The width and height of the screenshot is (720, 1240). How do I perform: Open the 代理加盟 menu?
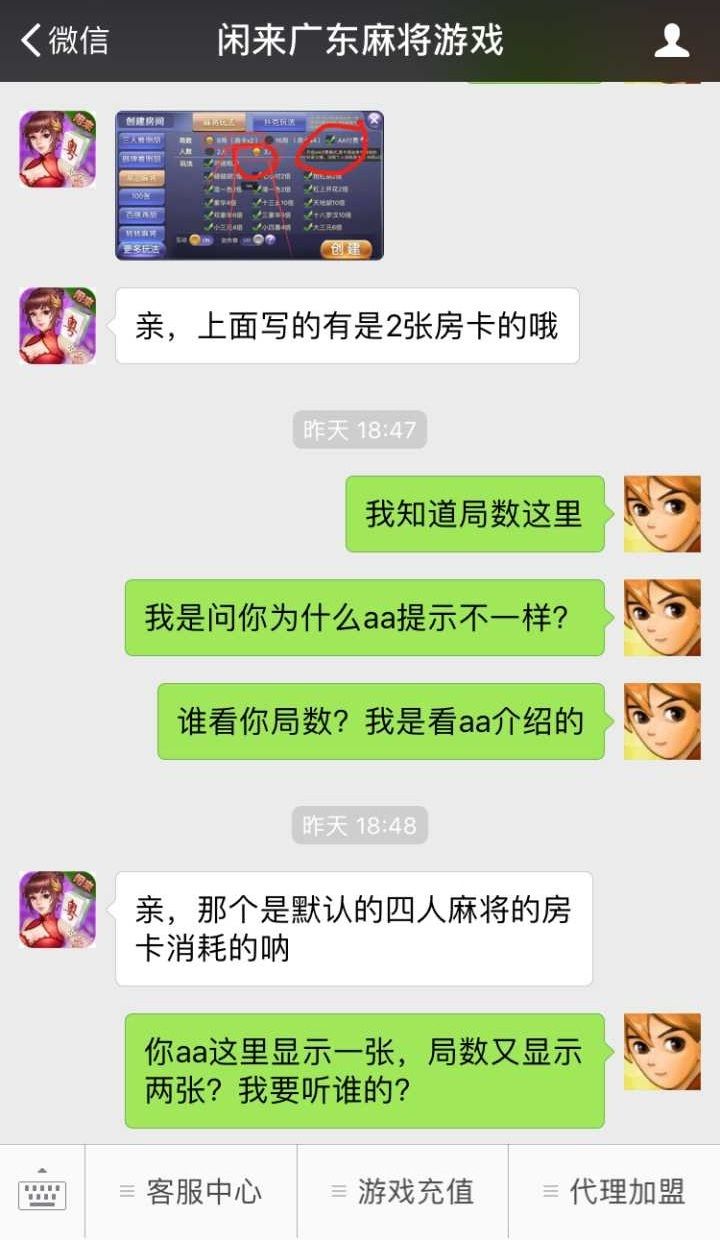tap(614, 1192)
